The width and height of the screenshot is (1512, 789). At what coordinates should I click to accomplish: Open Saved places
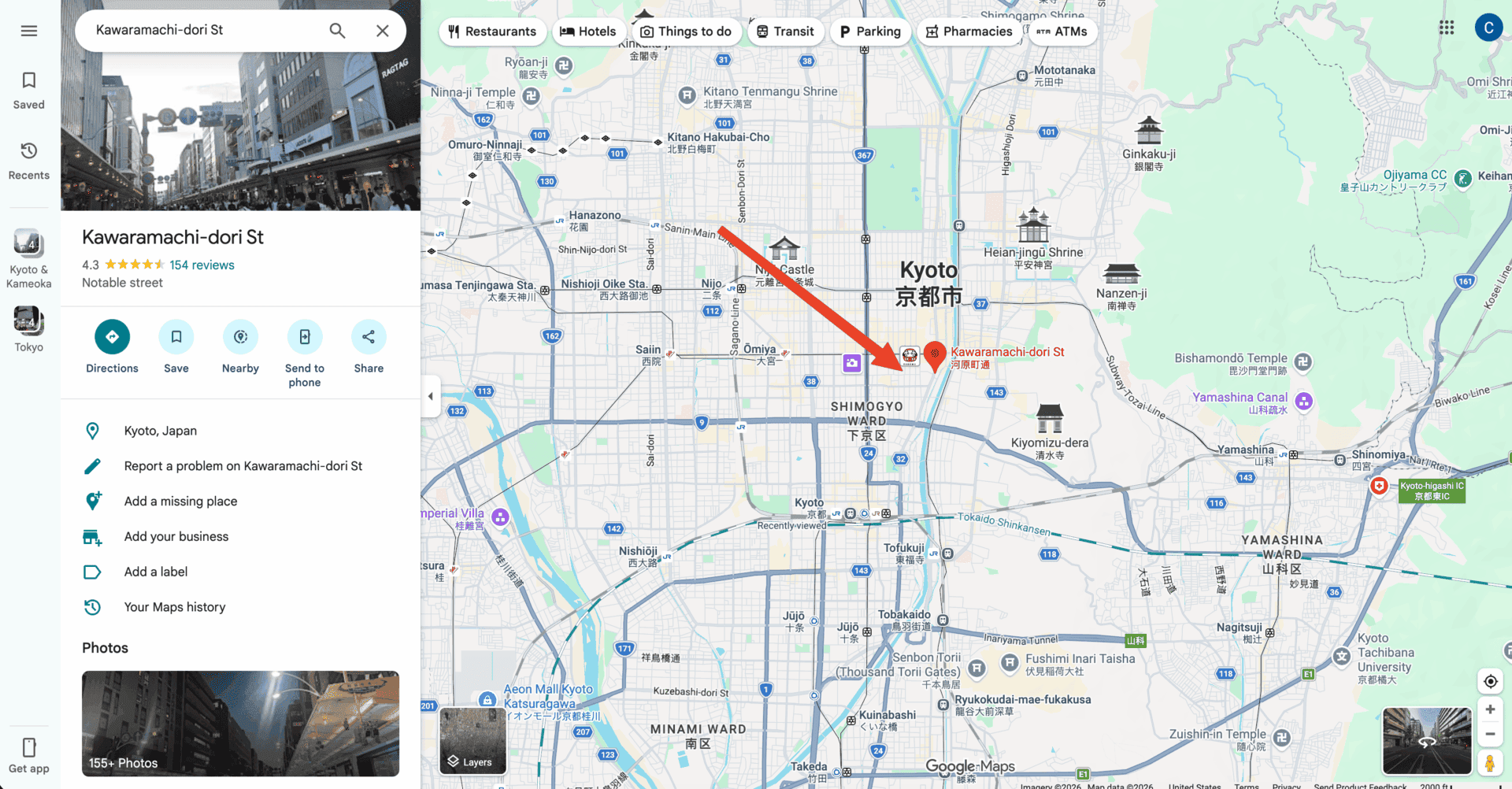(29, 90)
